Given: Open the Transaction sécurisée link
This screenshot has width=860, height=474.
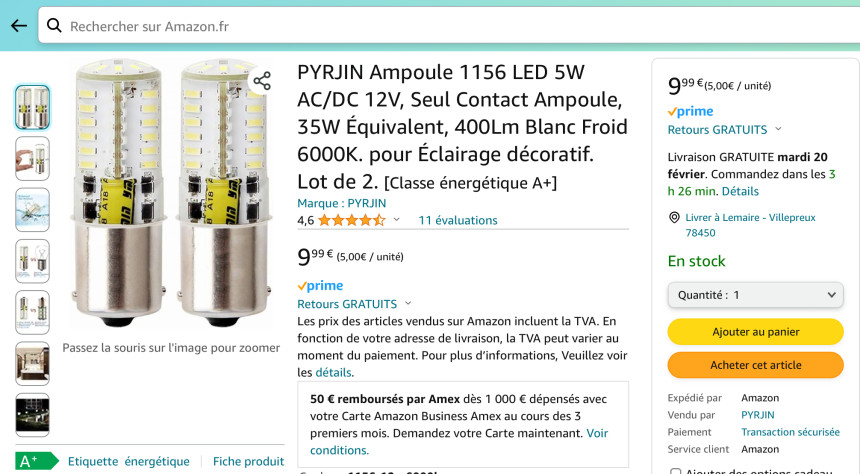Looking at the screenshot, I should click(x=790, y=432).
